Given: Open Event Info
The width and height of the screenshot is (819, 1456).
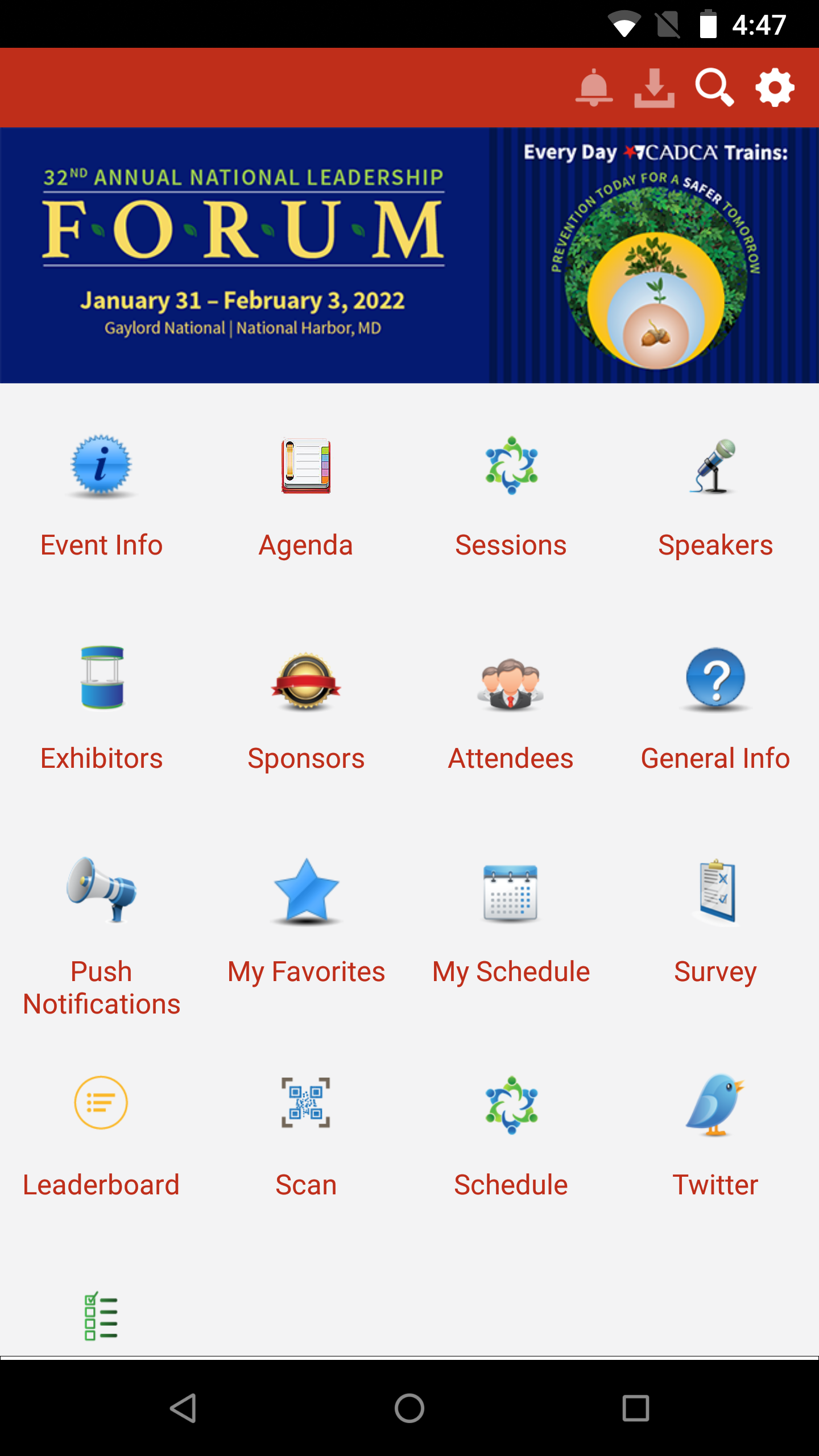Looking at the screenshot, I should [x=102, y=495].
